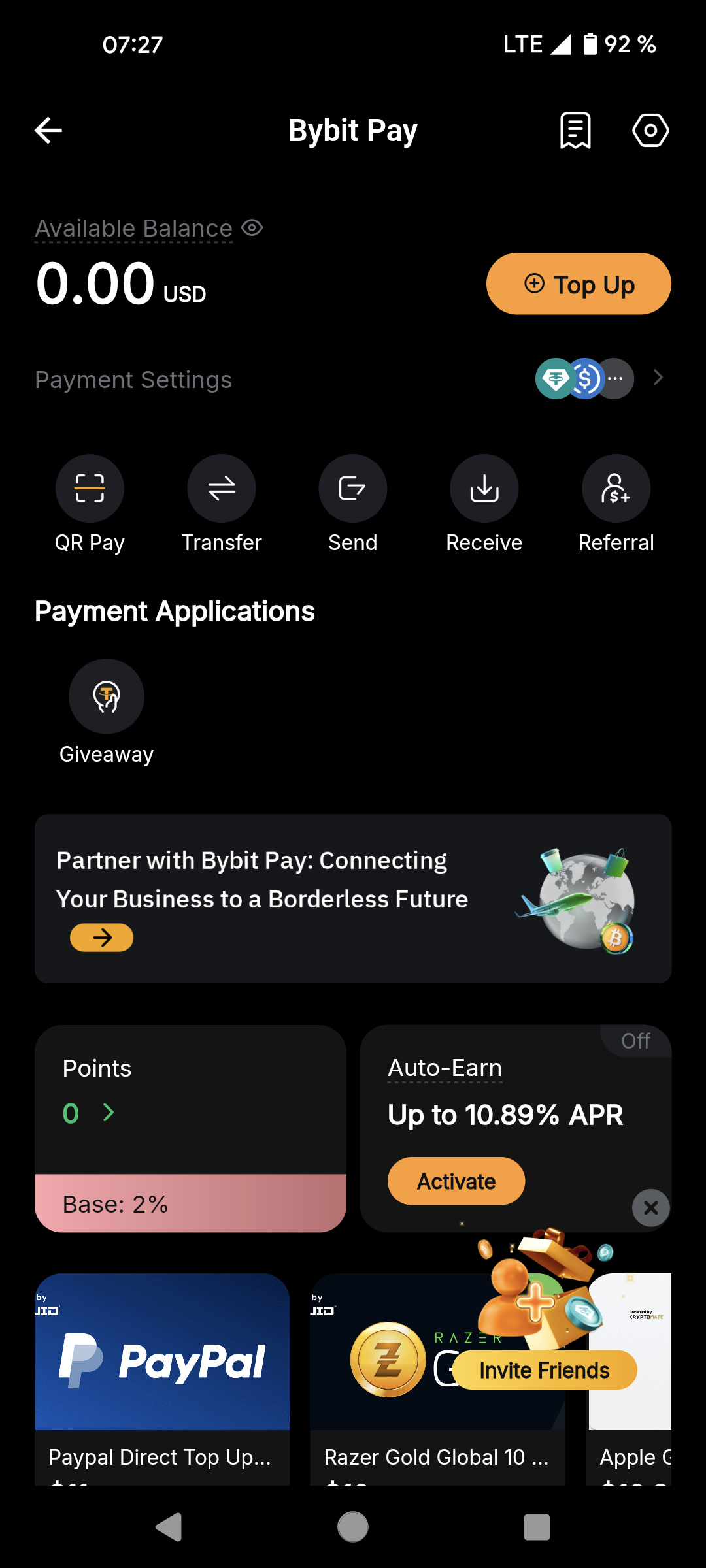
Task: Go to the system home screen
Action: click(x=353, y=1527)
